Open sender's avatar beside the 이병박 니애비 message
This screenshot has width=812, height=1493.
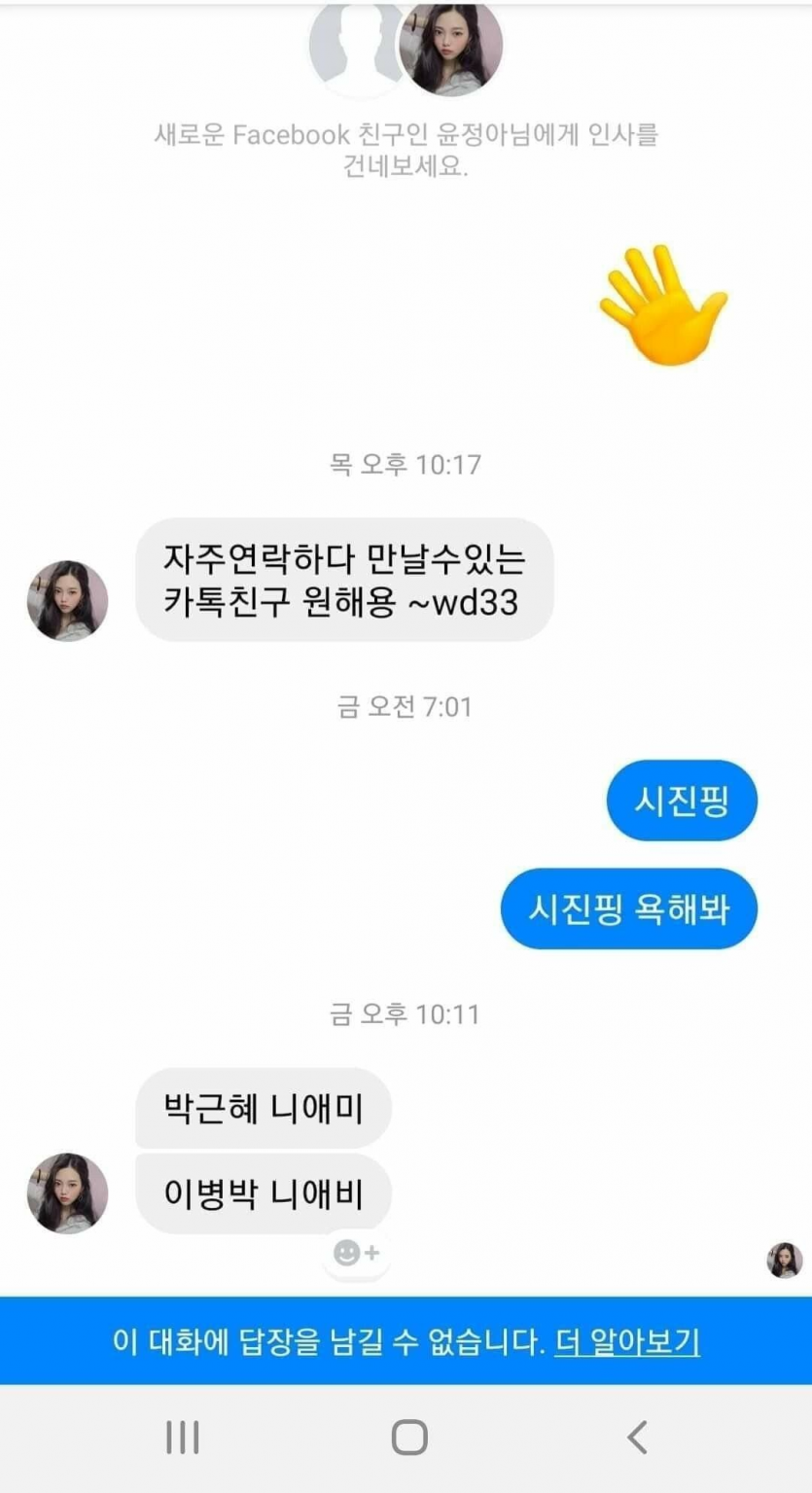tap(67, 1193)
